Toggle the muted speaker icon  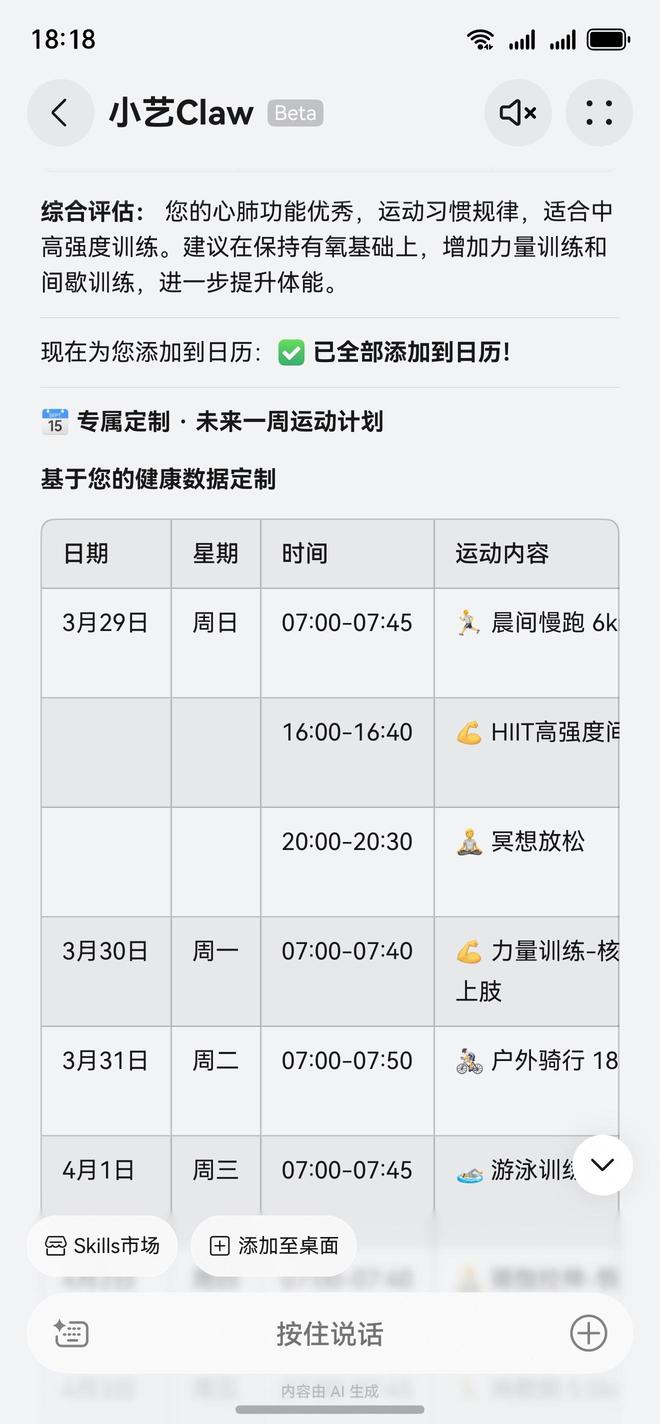pos(518,113)
